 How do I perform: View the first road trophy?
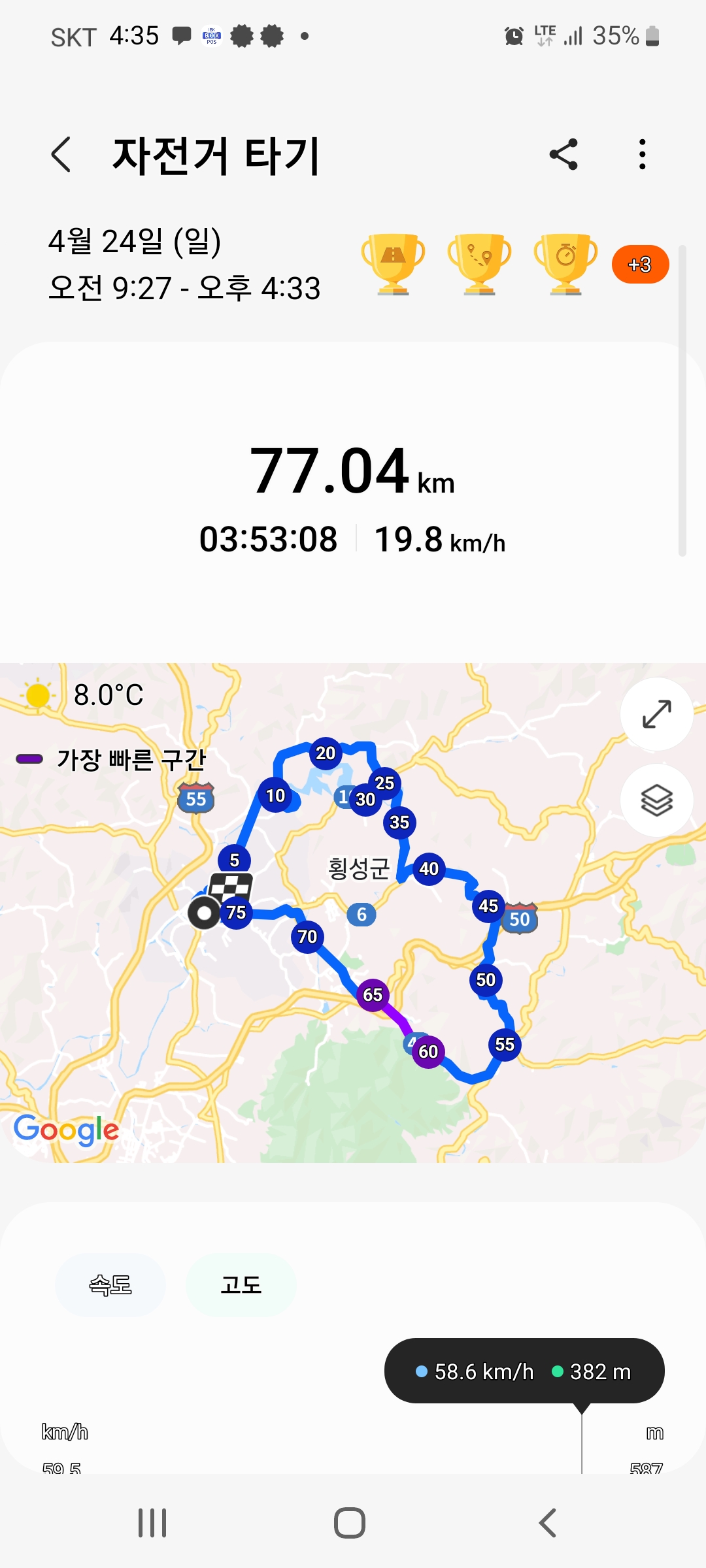coord(393,264)
